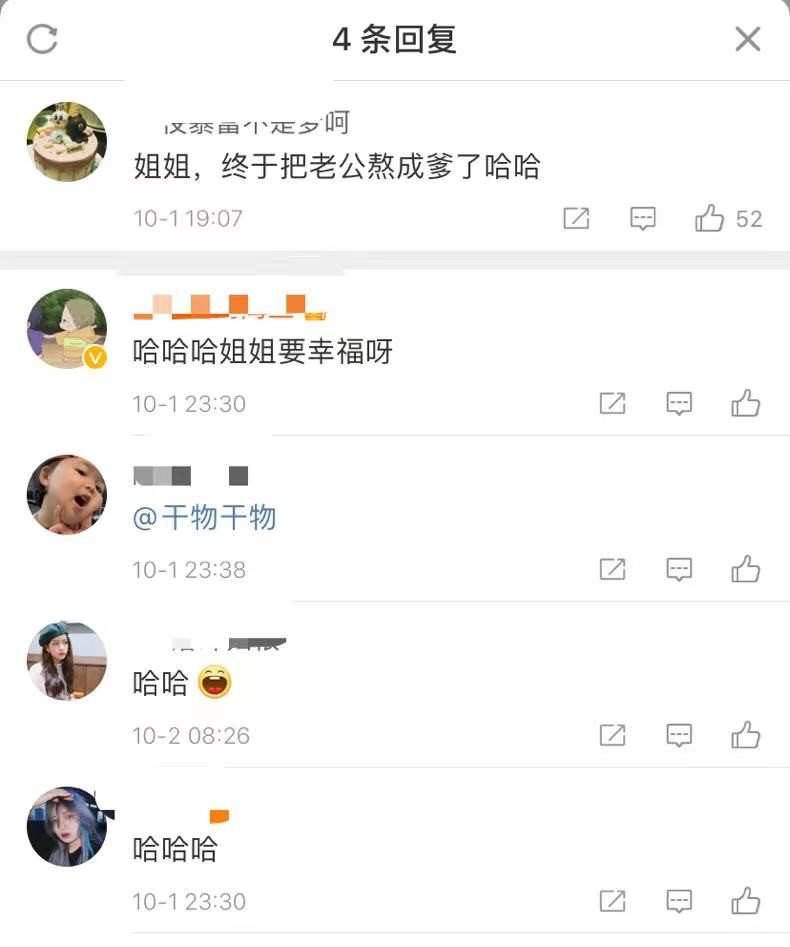Repost the reply from 10-2 08:26
This screenshot has width=790, height=947.
tap(612, 736)
